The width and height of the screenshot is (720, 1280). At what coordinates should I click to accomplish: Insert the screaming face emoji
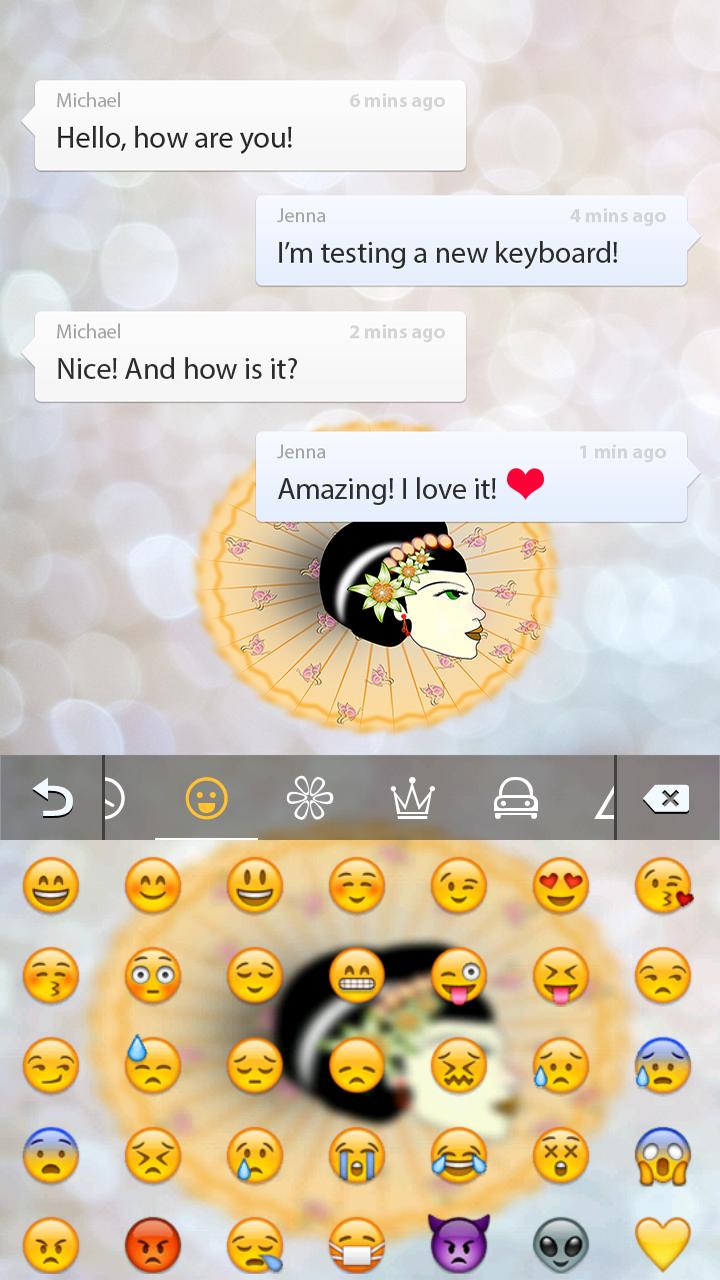pyautogui.click(x=663, y=1157)
